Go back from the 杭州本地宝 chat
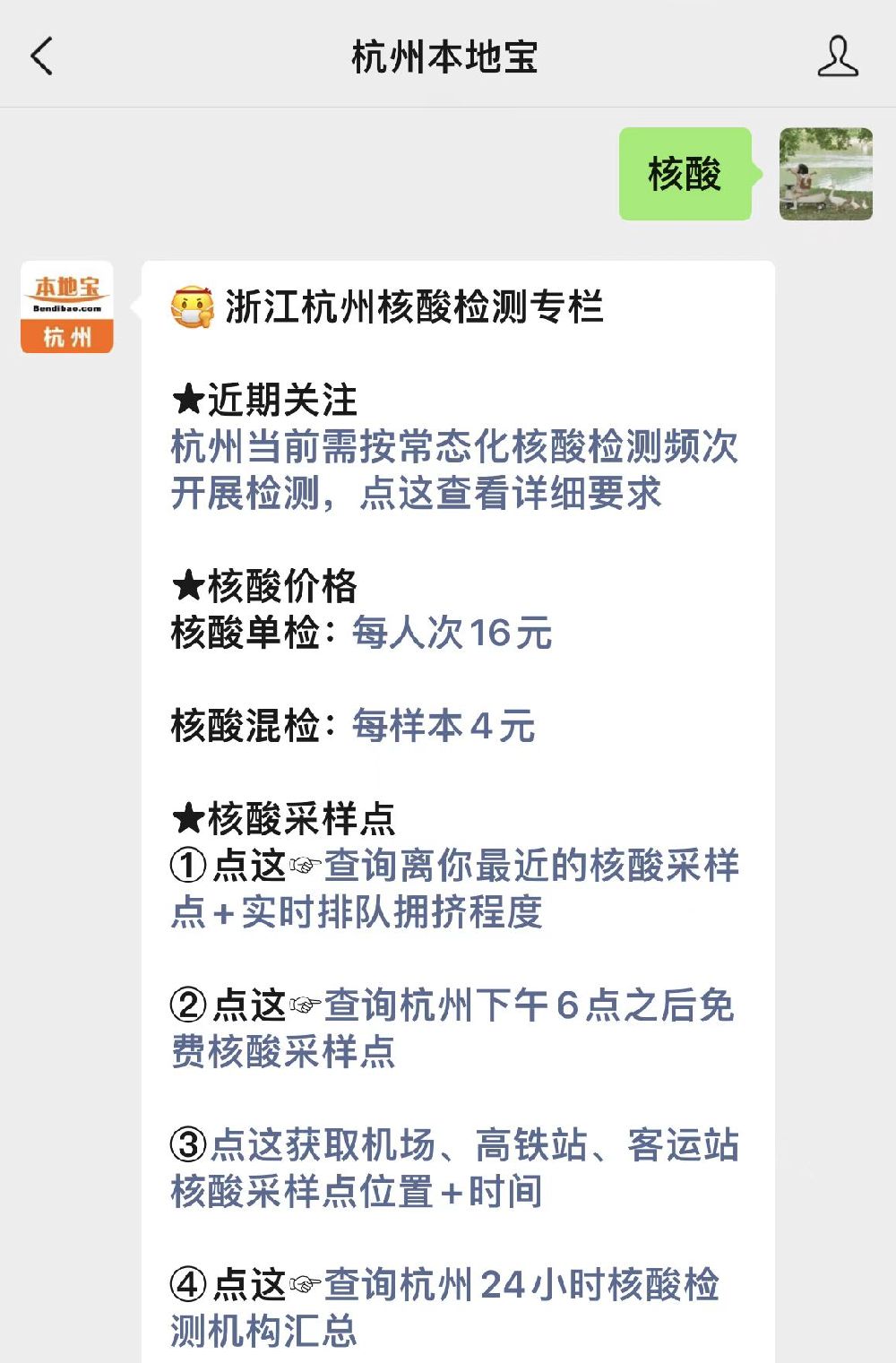Image resolution: width=896 pixels, height=1363 pixels. [x=42, y=56]
